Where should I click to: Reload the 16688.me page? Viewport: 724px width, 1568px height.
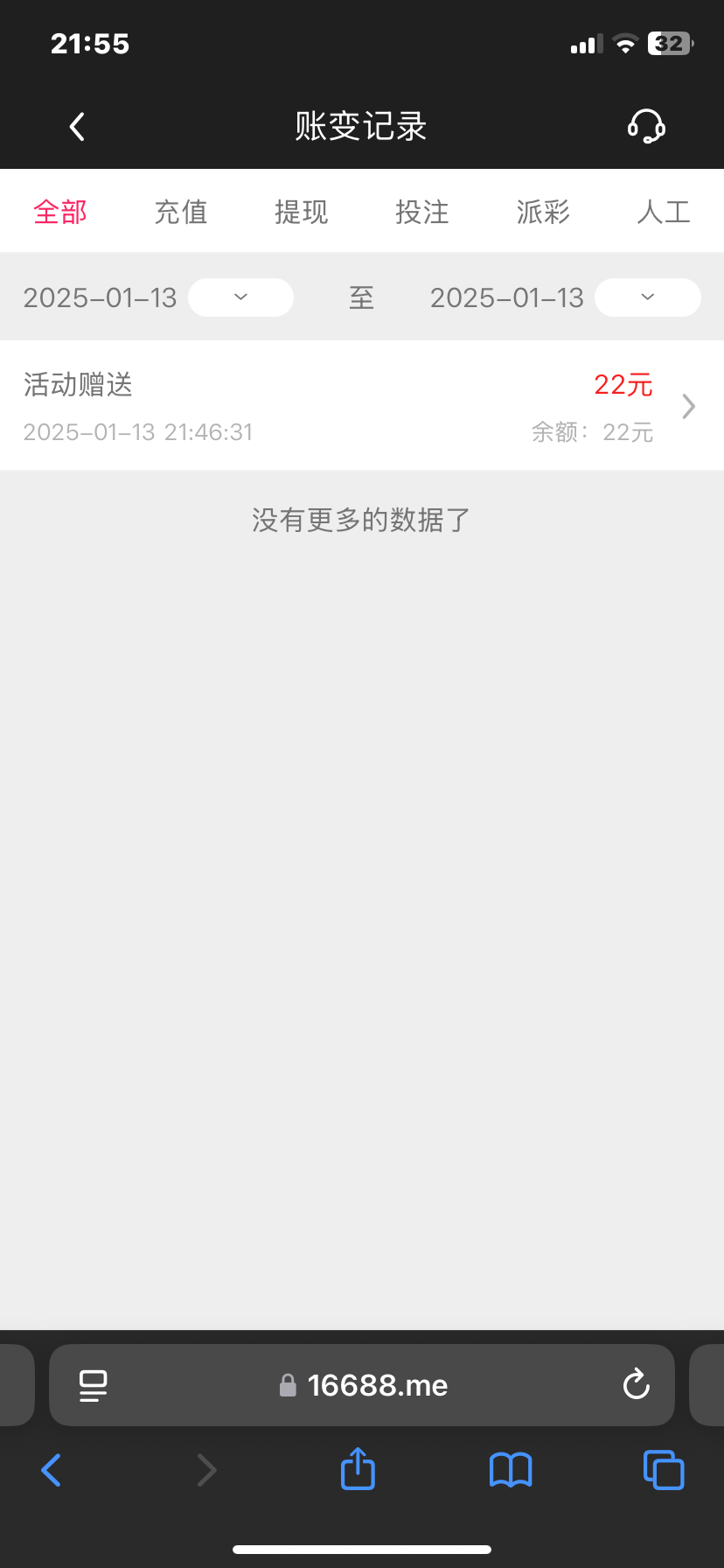coord(636,1384)
